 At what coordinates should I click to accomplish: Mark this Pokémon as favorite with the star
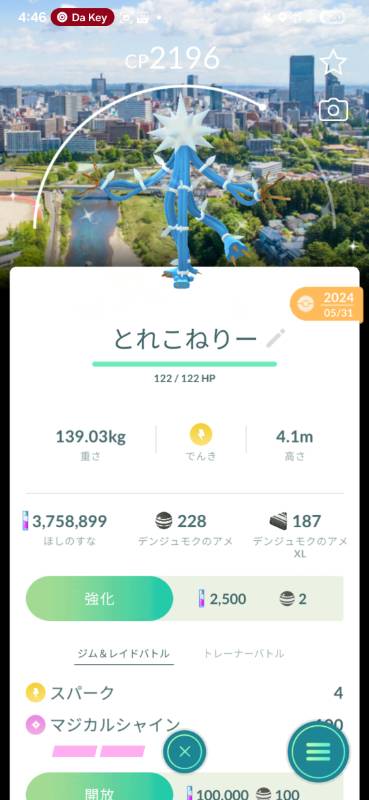(333, 63)
